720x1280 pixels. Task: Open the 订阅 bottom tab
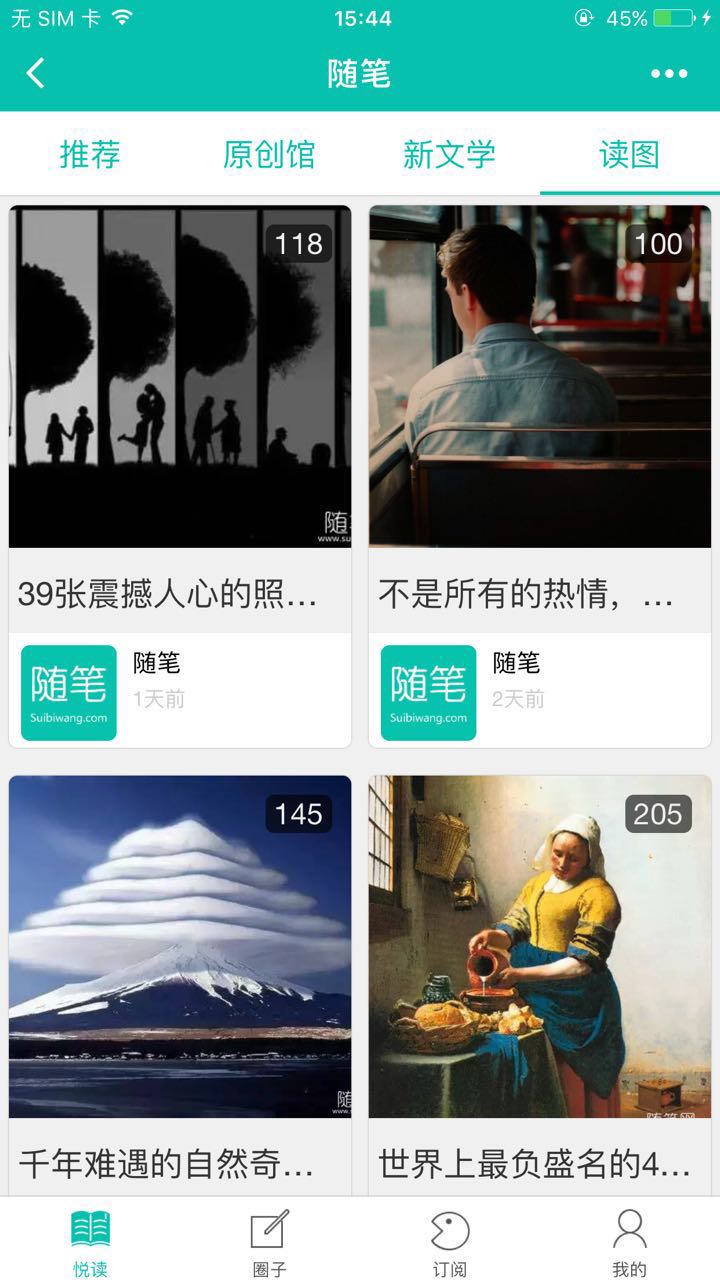(450, 1242)
